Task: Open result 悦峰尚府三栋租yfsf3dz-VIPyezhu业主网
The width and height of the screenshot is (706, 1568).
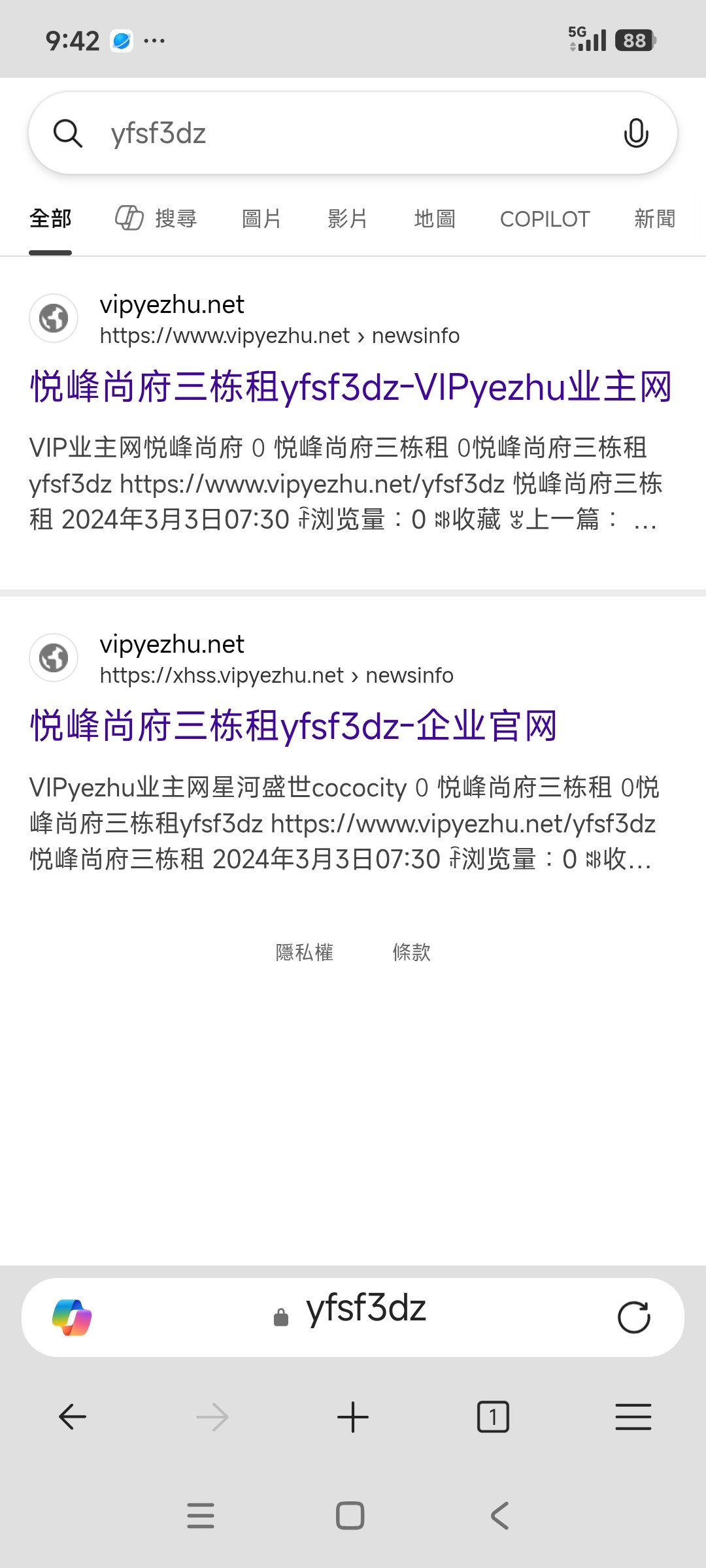Action: (x=350, y=386)
